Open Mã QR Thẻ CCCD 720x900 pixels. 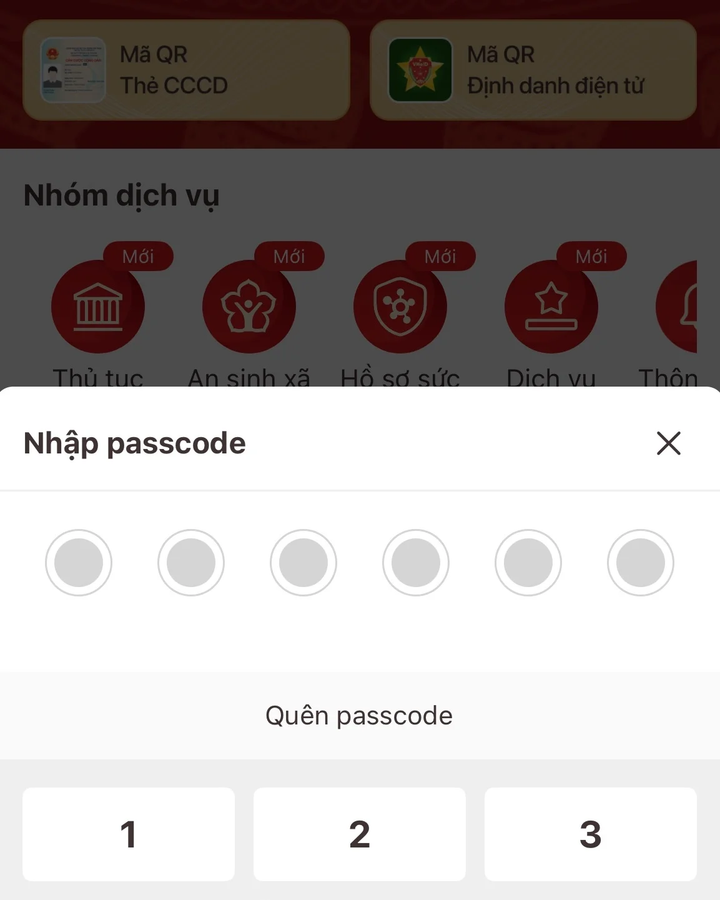click(x=188, y=70)
